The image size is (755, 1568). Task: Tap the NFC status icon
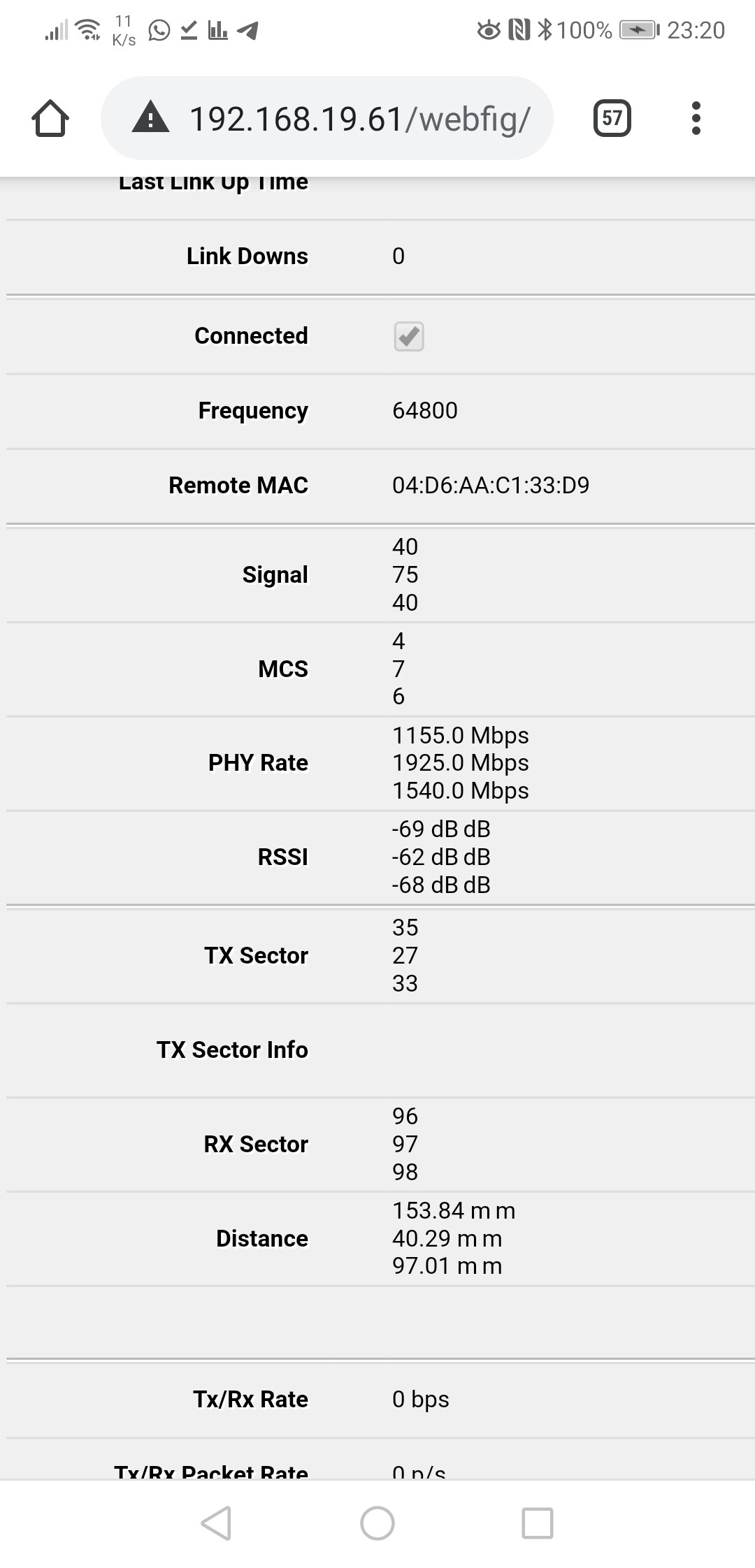[518, 31]
